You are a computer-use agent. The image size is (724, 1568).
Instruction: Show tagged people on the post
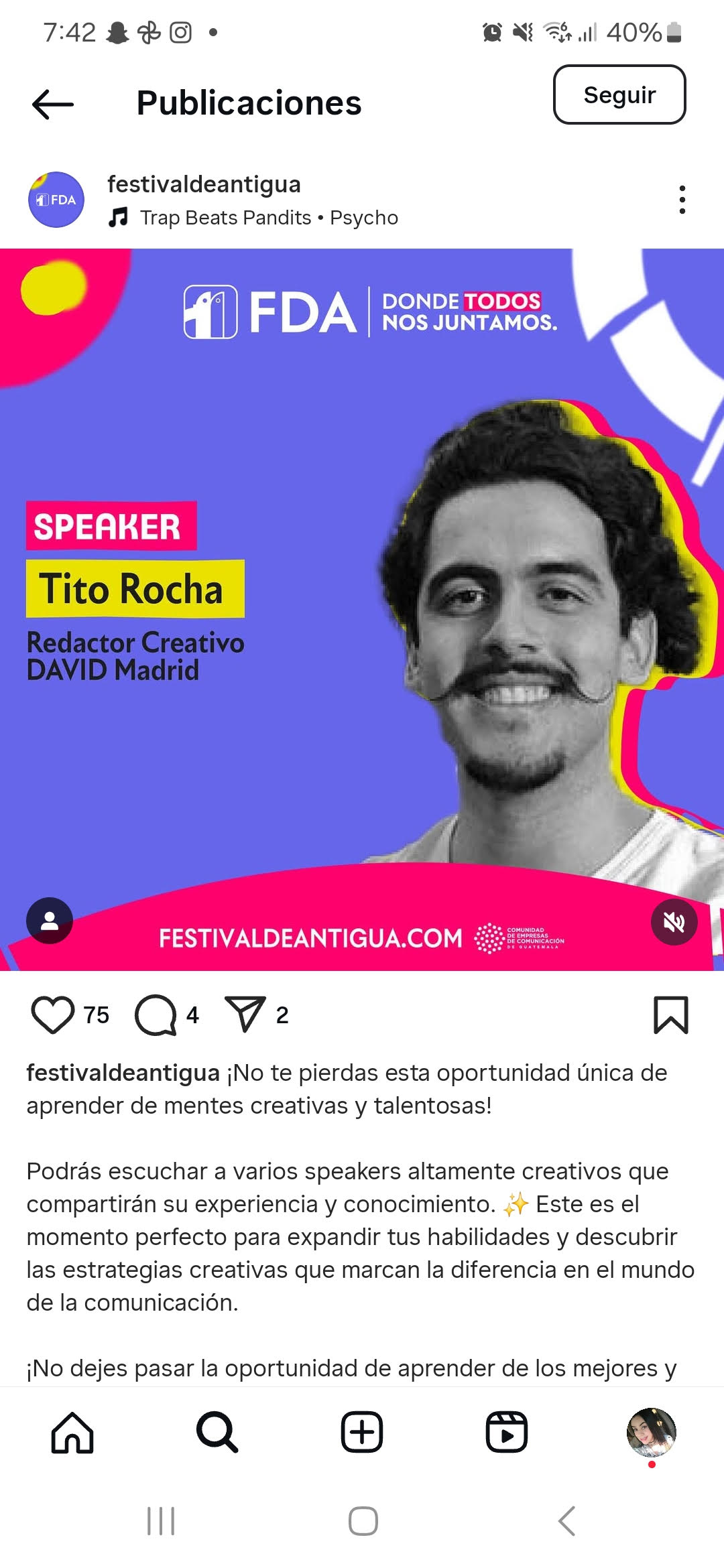(x=50, y=921)
